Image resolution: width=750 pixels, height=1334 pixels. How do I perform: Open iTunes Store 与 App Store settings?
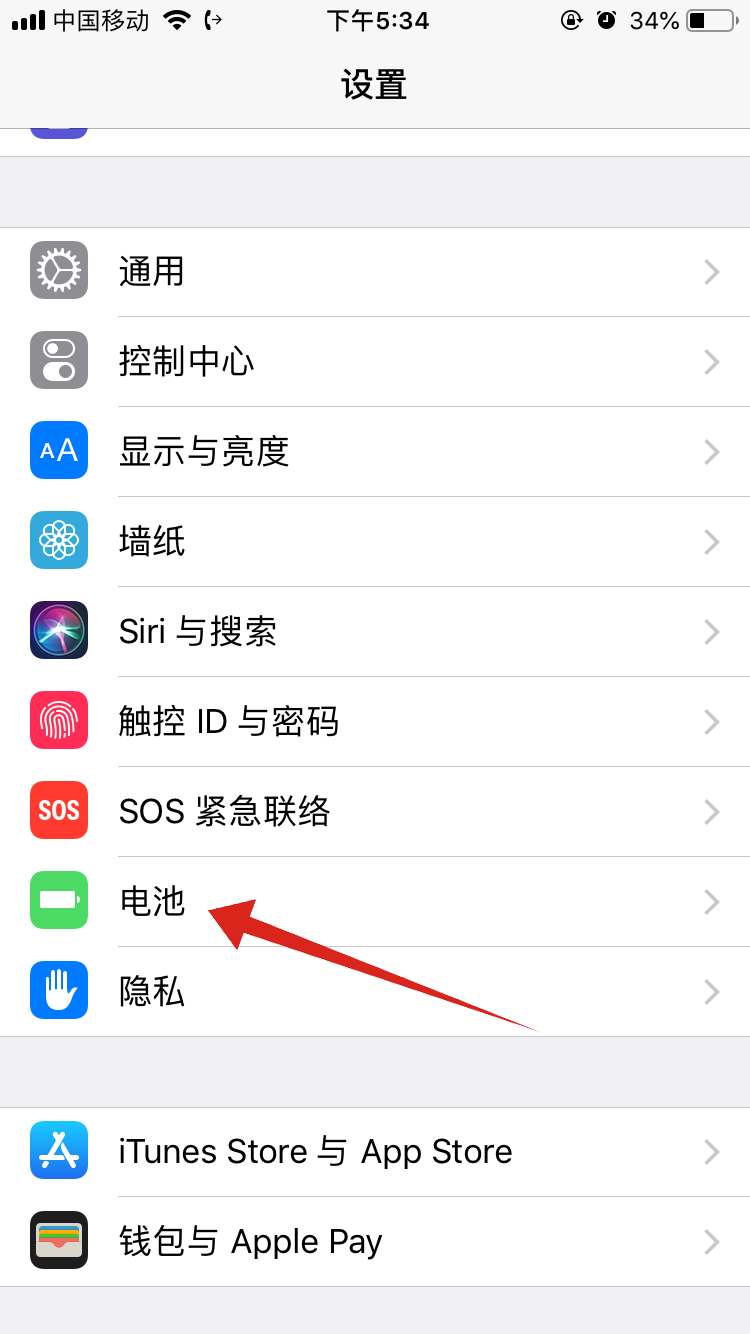(375, 1152)
